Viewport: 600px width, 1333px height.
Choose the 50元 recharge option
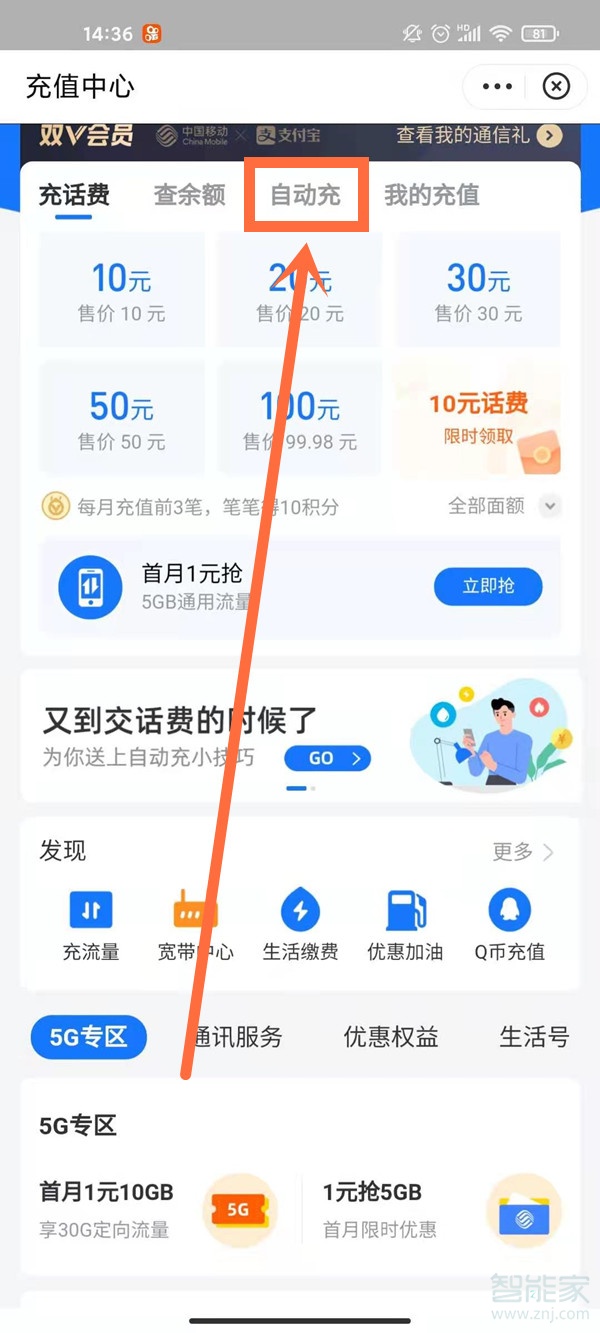[121, 418]
